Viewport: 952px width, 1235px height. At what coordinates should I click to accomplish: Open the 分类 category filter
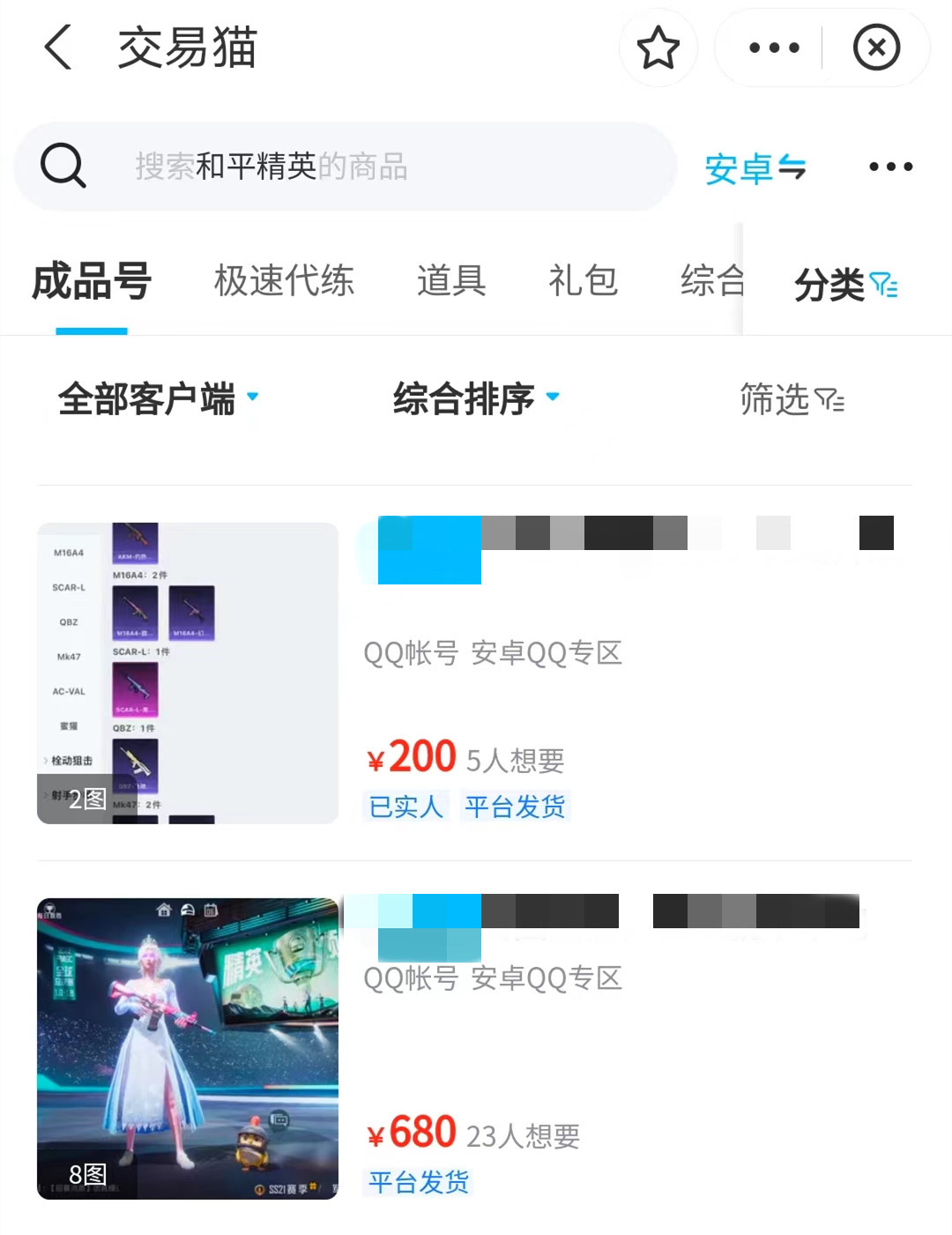tap(844, 285)
